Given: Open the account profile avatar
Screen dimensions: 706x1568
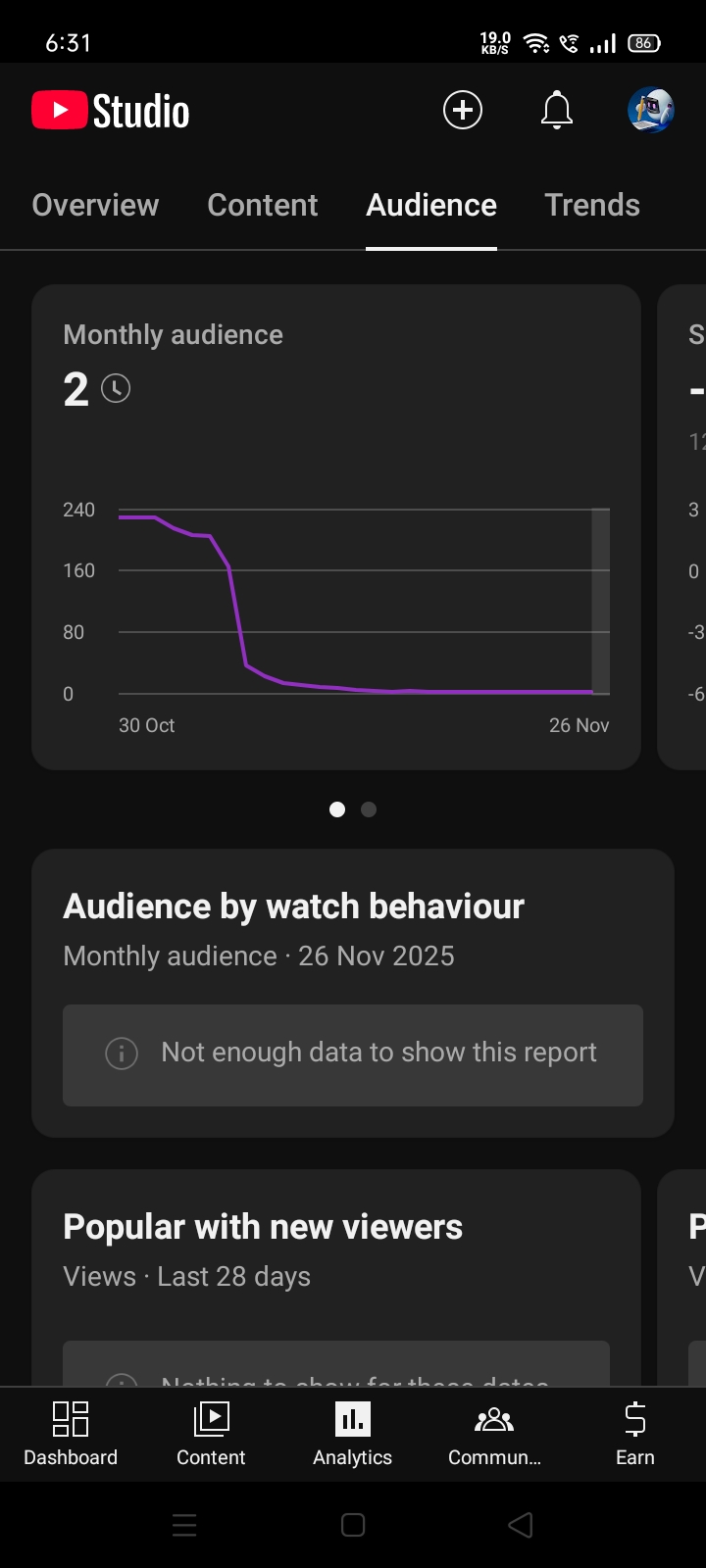Looking at the screenshot, I should click(650, 110).
